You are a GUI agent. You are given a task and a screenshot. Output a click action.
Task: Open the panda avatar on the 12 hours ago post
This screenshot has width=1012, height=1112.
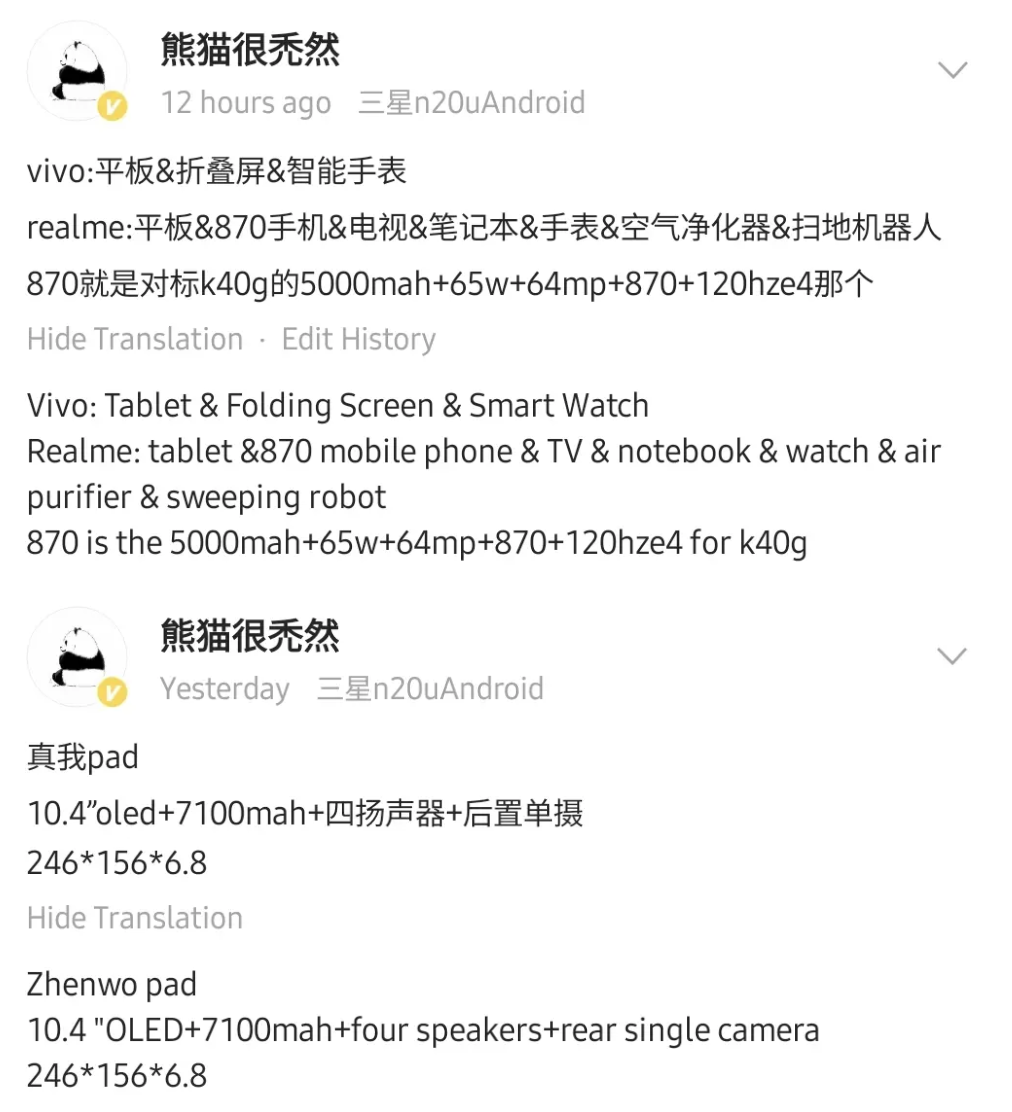click(78, 72)
